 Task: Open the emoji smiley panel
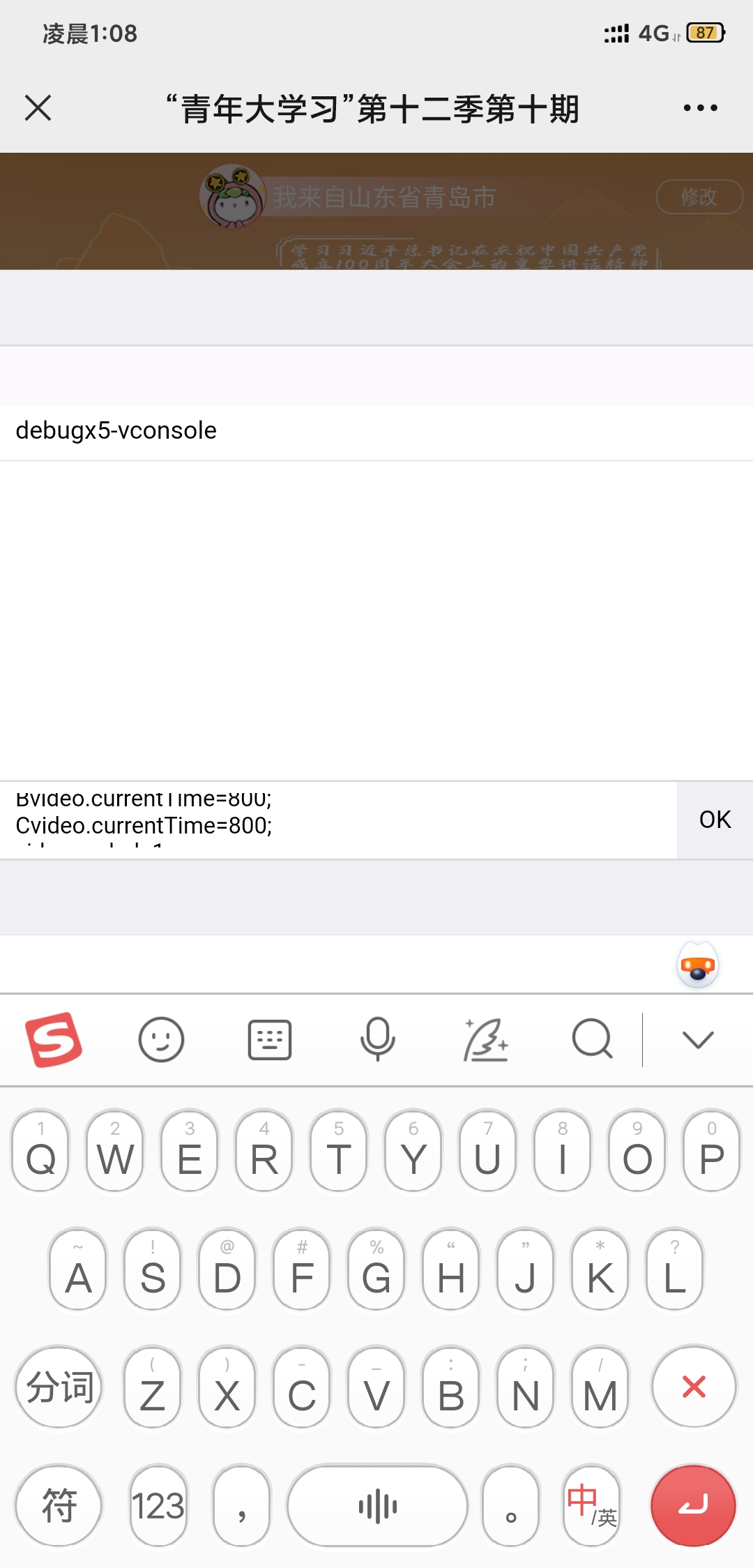161,1039
